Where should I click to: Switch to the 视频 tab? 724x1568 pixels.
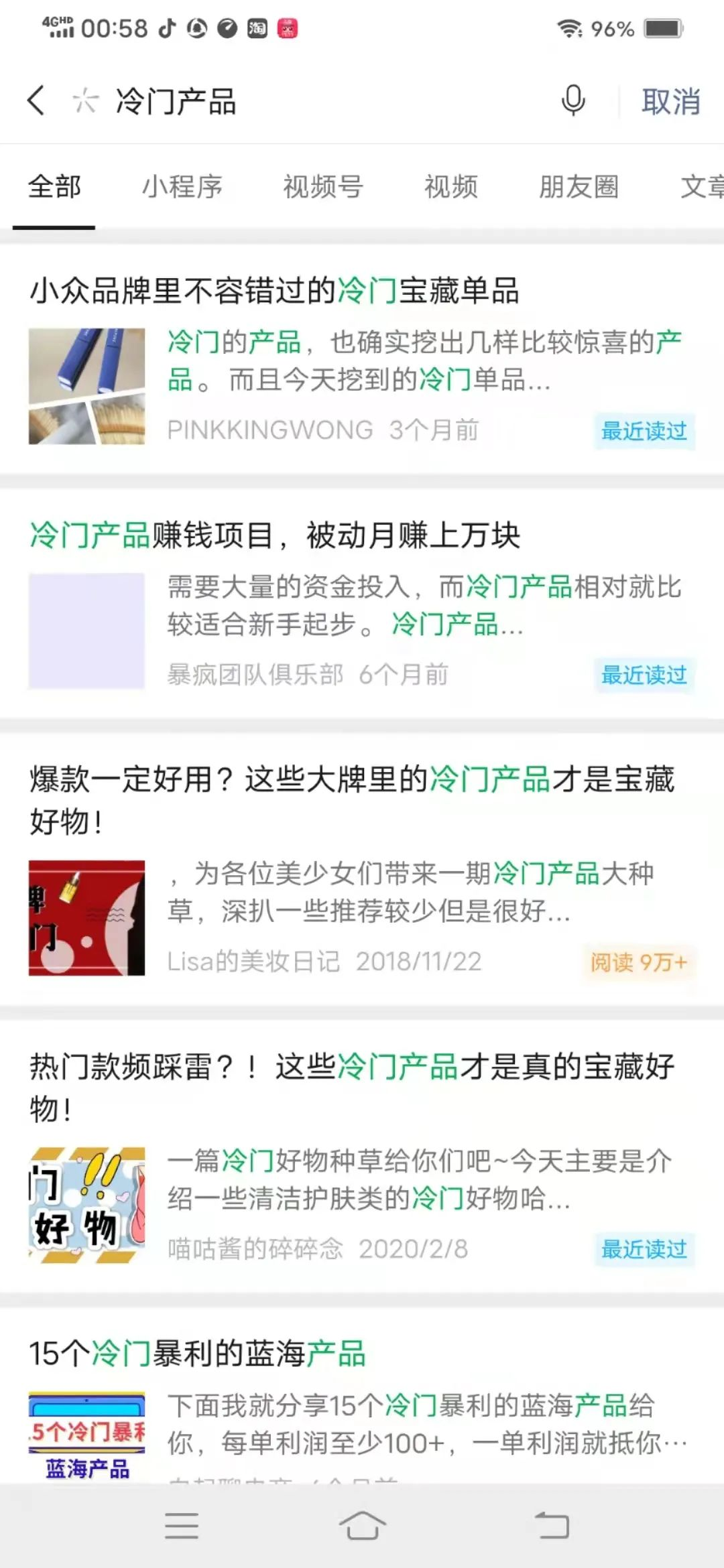click(451, 187)
